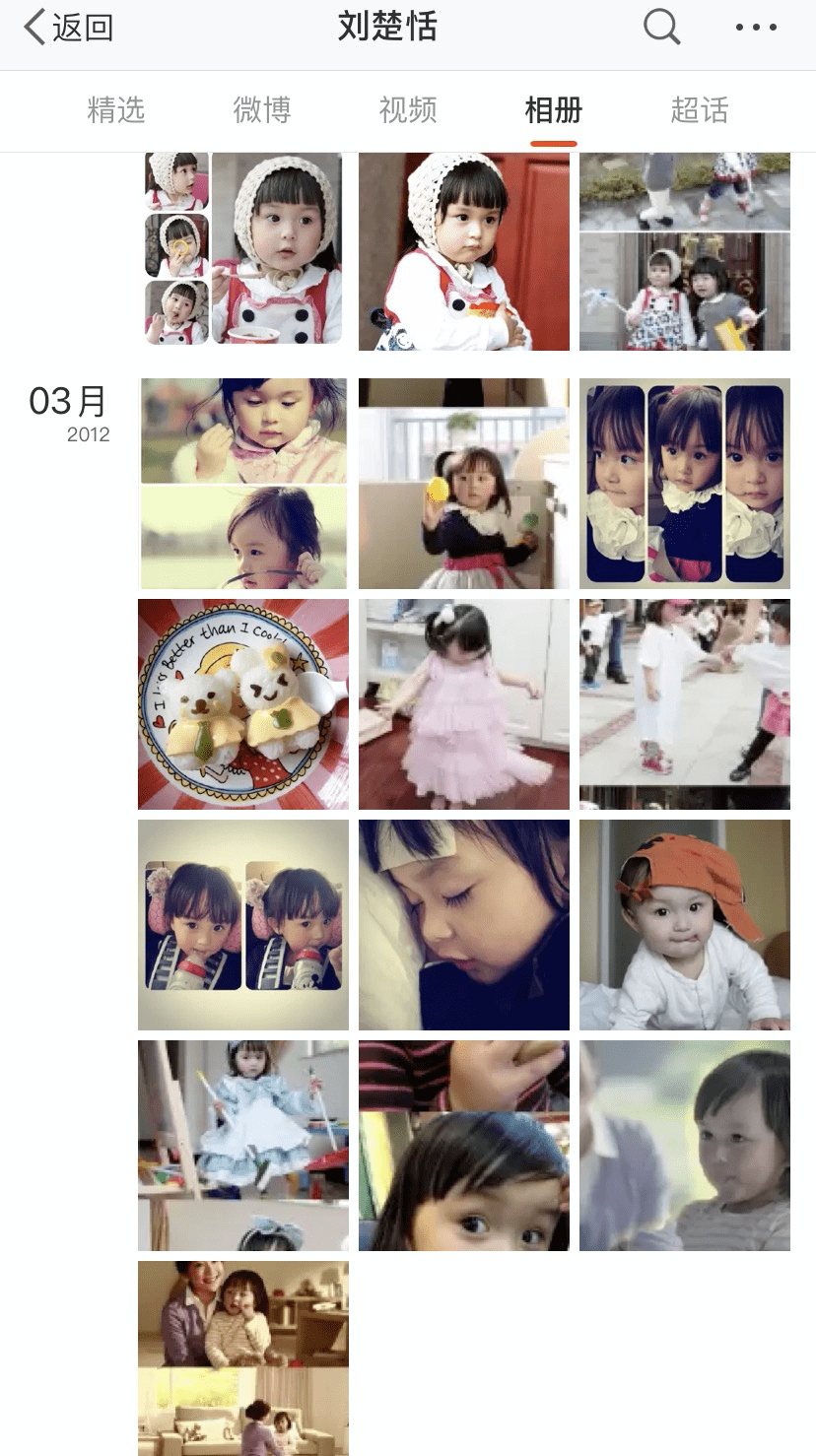This screenshot has height=1456, width=816.
Task: Open the three-dot overflow menu
Action: coord(756,28)
